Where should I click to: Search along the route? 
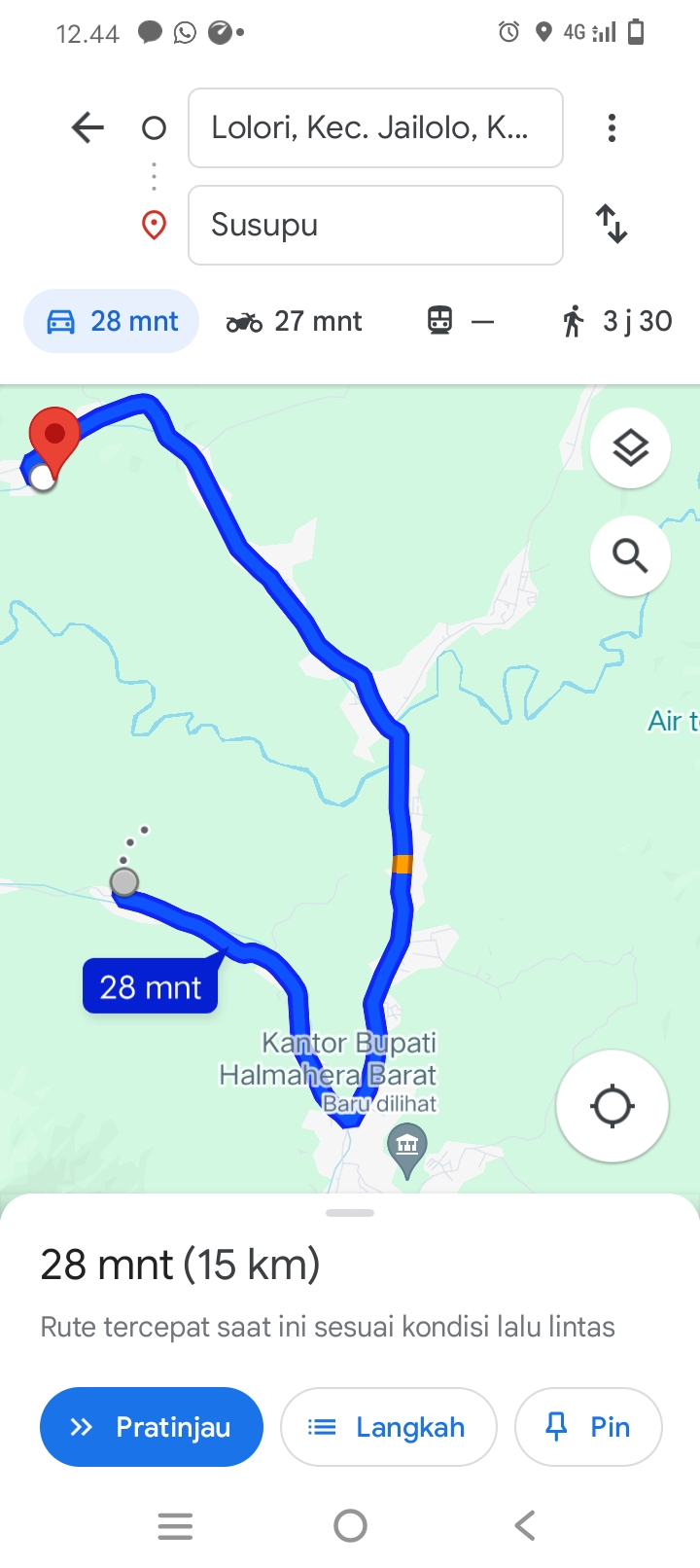point(630,556)
